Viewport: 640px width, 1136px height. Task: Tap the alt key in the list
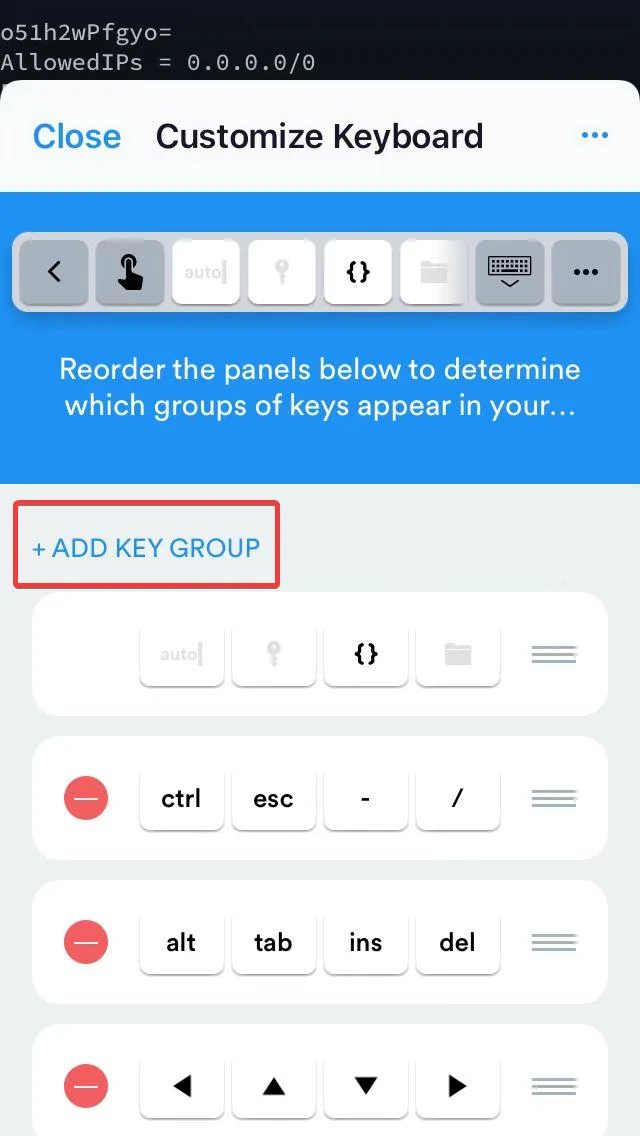[x=181, y=942]
